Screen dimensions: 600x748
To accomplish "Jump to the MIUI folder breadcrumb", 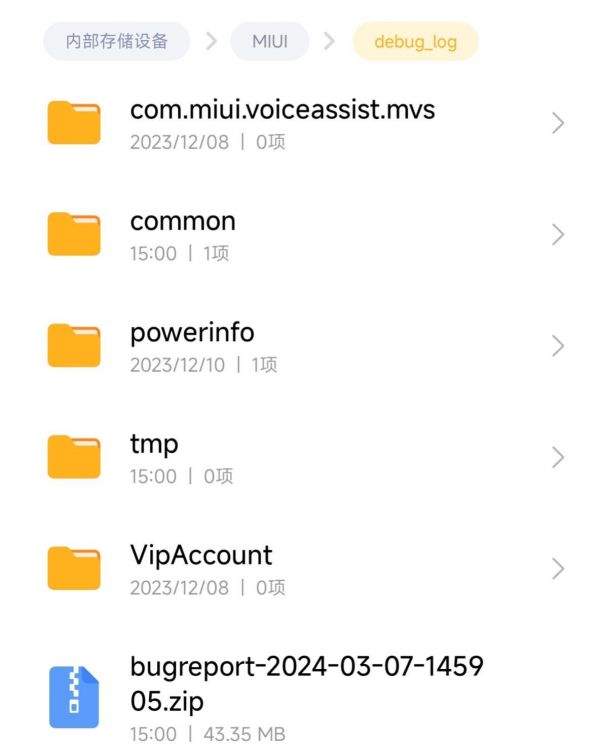I will click(x=269, y=42).
